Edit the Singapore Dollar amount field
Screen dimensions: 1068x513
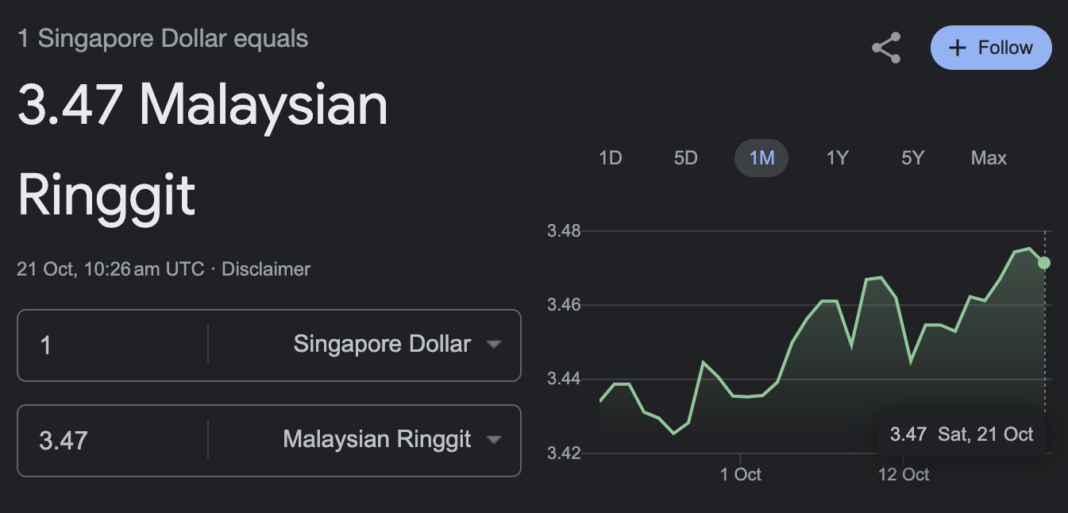coord(110,345)
